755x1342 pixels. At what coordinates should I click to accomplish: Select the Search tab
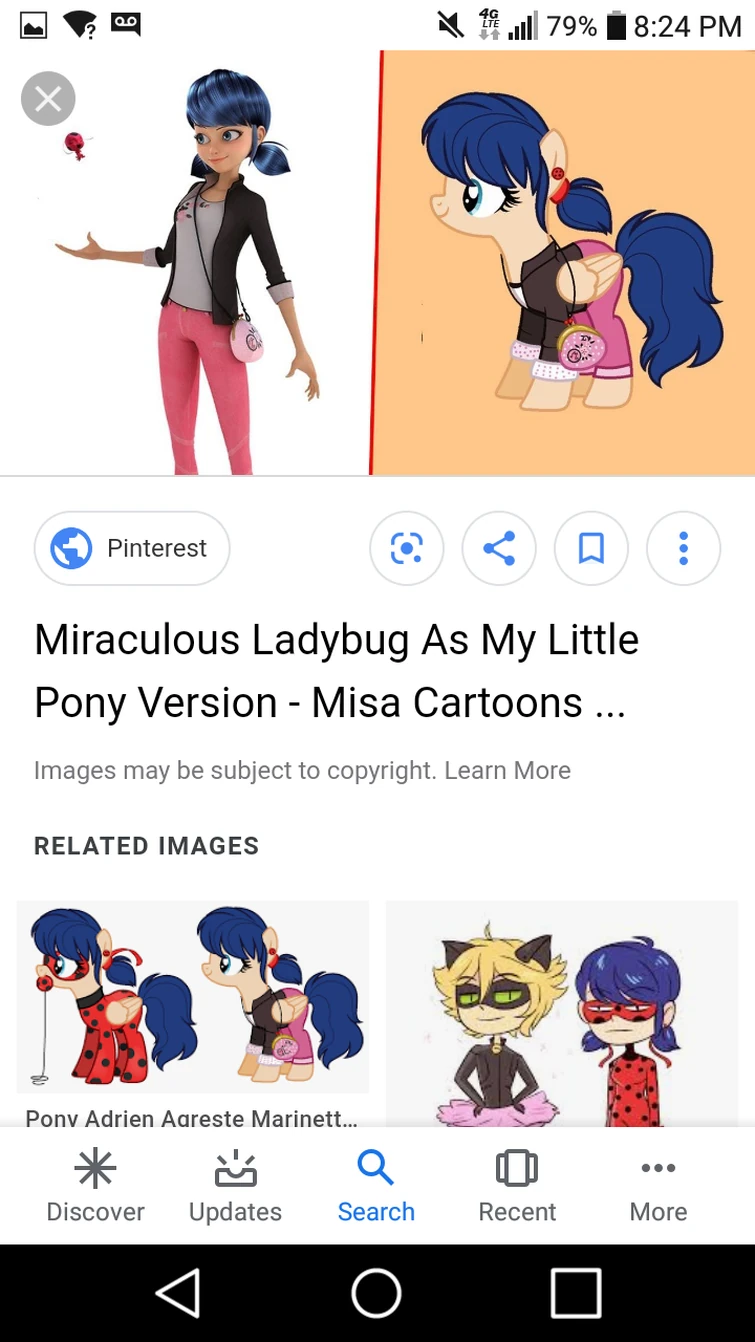(376, 1186)
